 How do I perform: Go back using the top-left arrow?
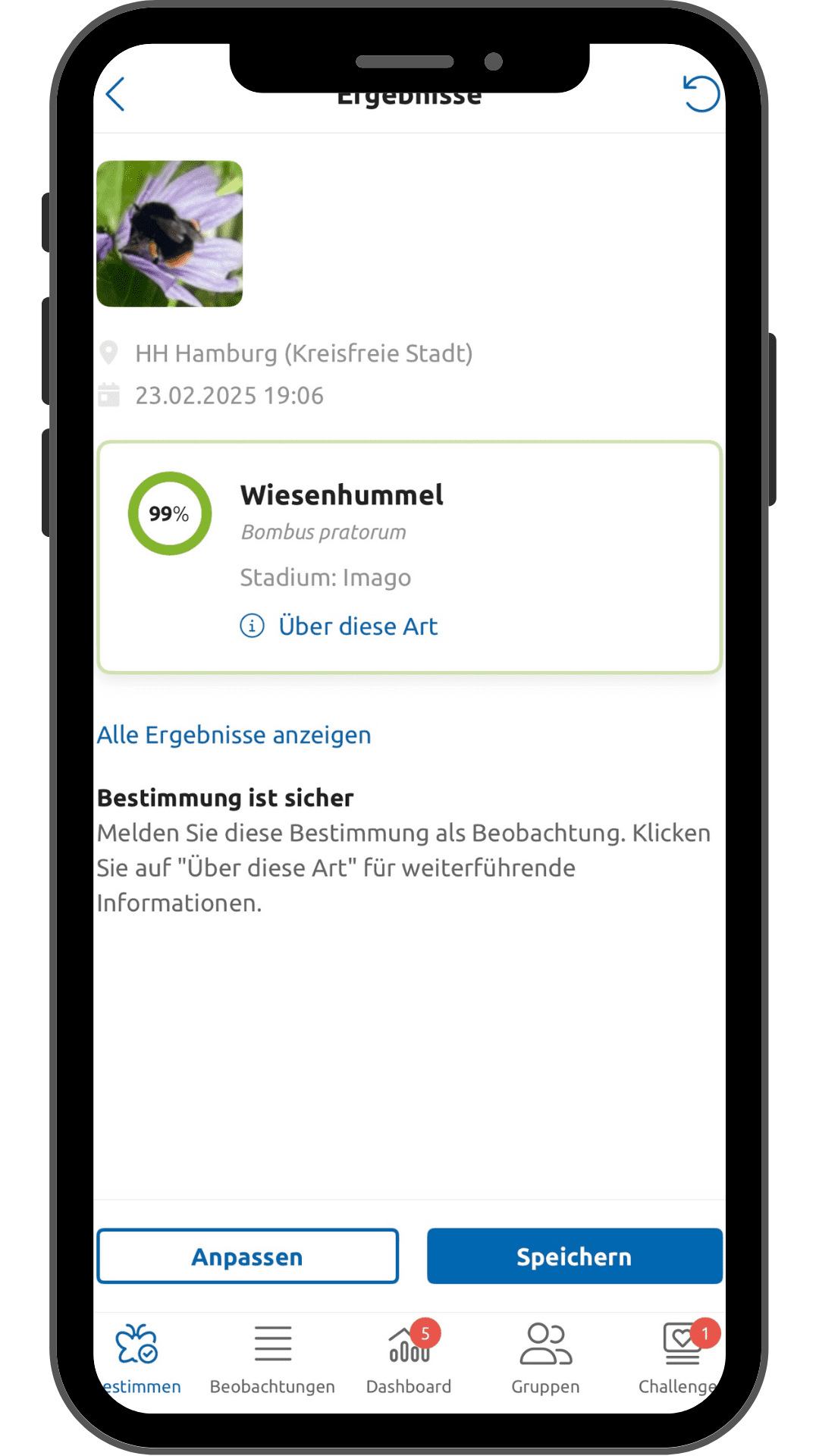click(x=116, y=95)
